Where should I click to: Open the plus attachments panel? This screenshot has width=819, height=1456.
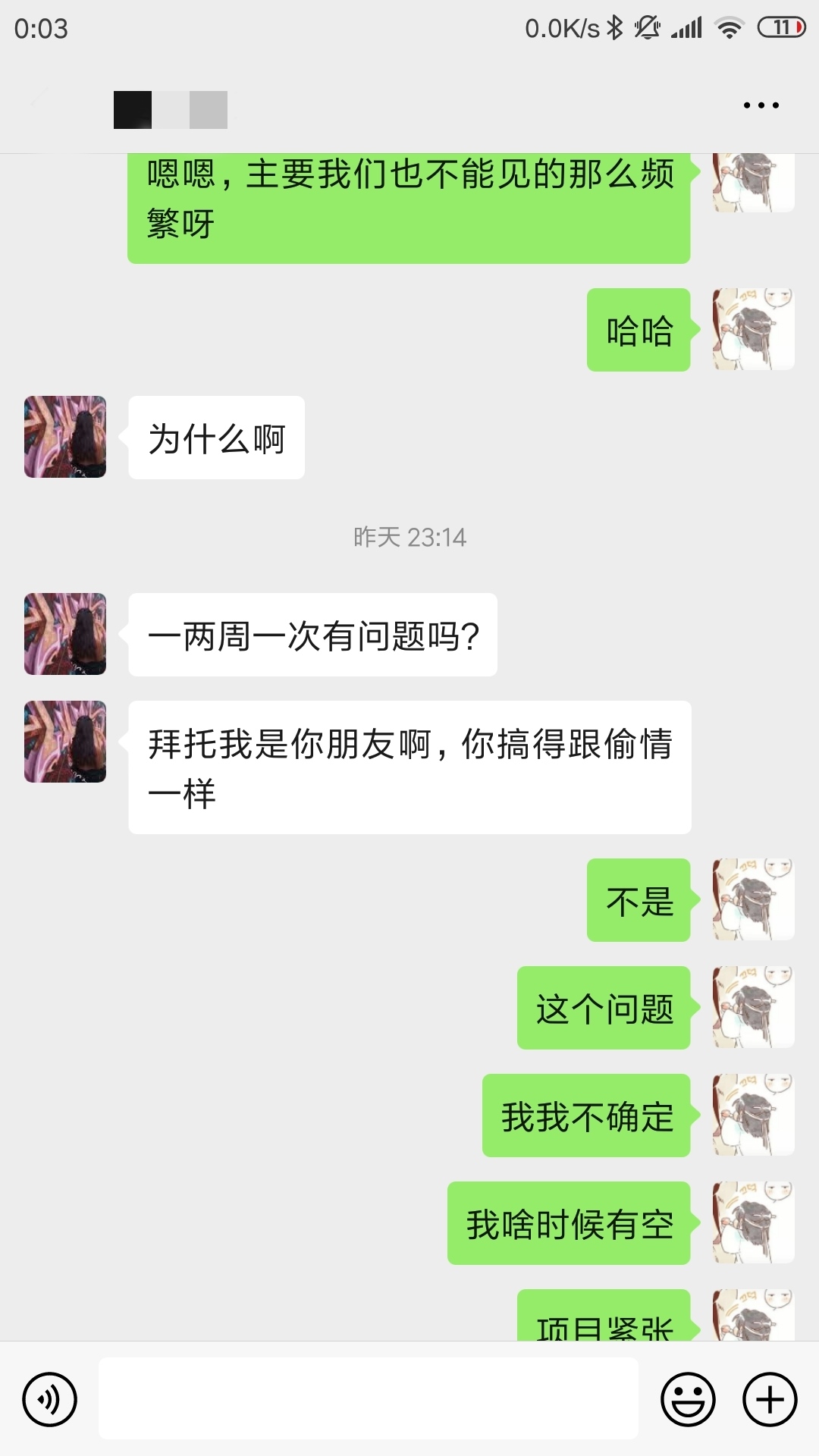tap(770, 1399)
